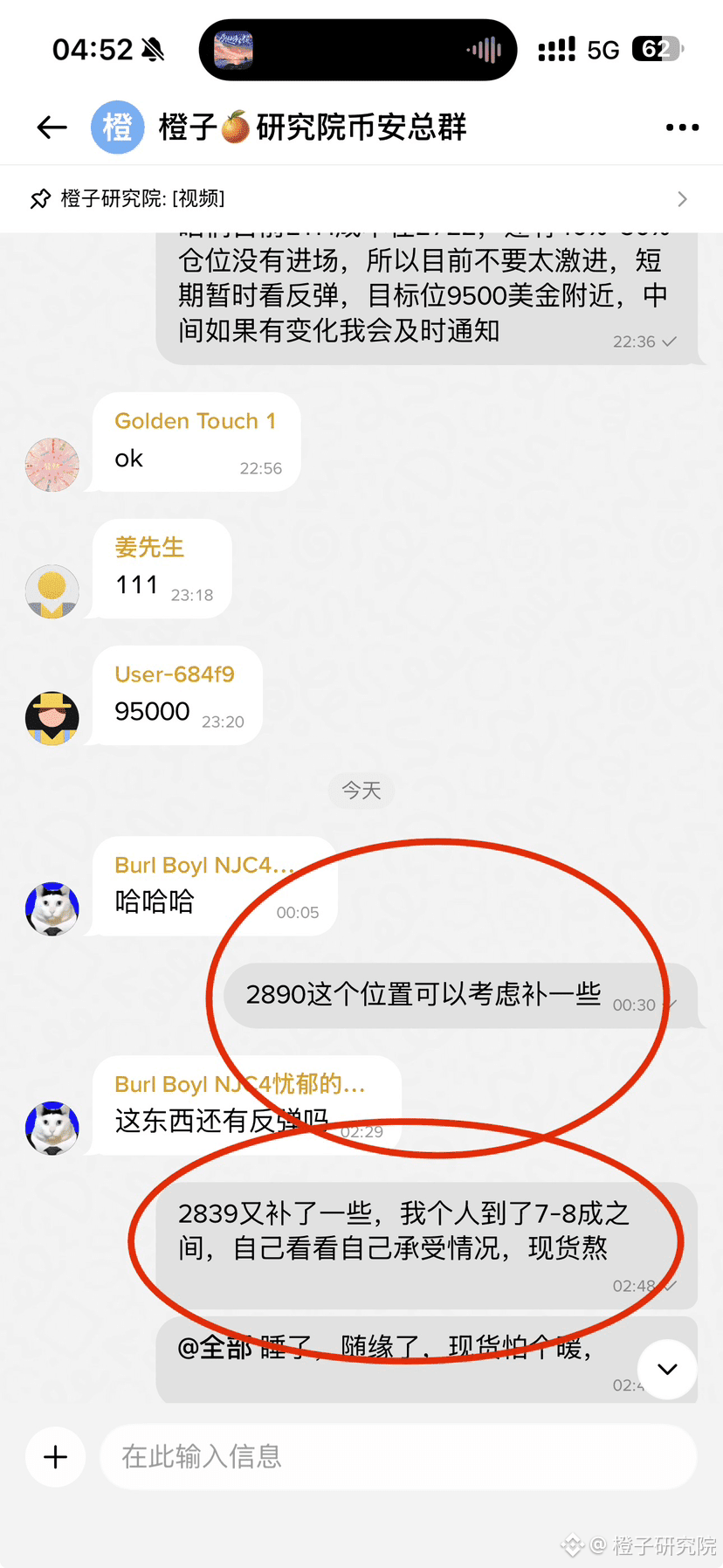
Task: Tap the media playback pill in the status bar
Action: (x=357, y=49)
